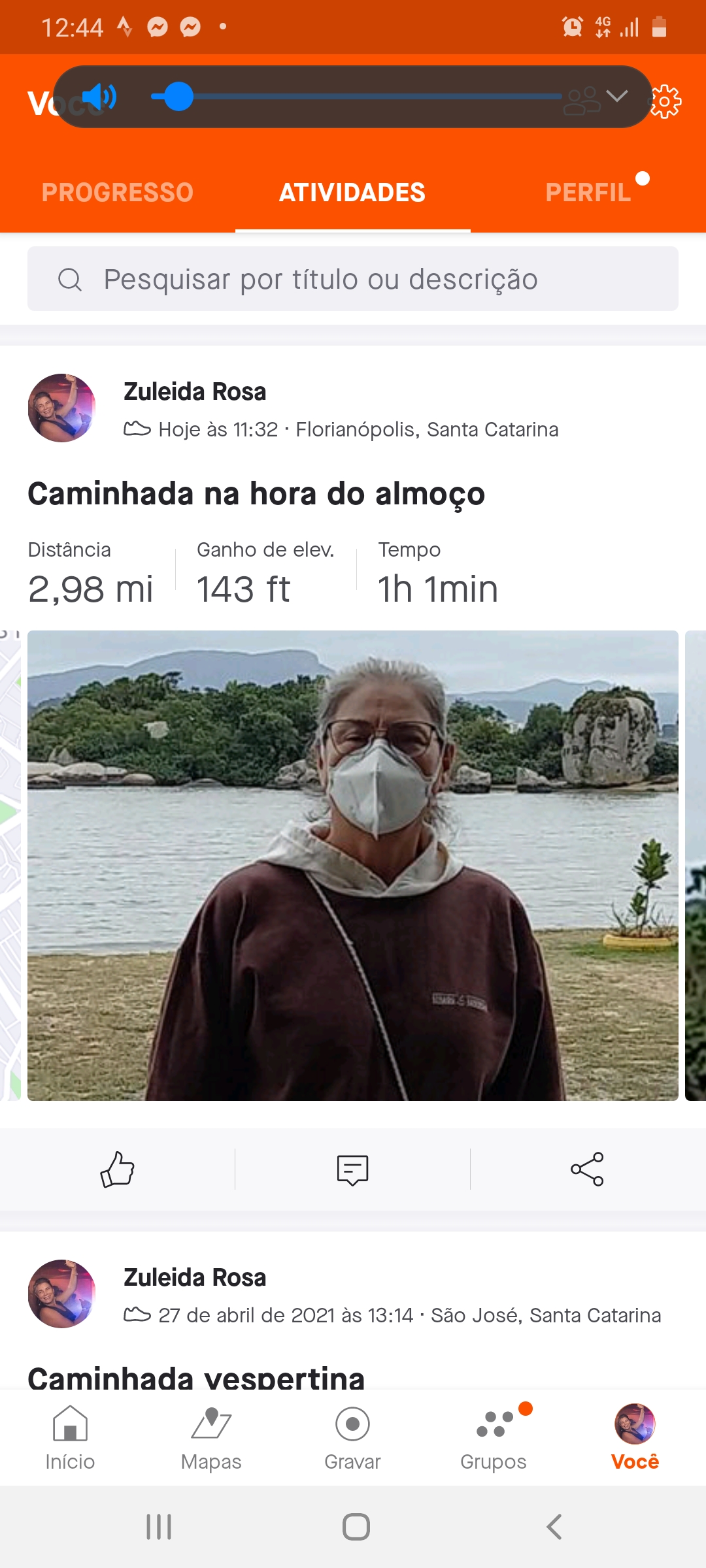Viewport: 706px width, 1568px height.
Task: Expand the volume panel with the chevron
Action: [x=617, y=97]
